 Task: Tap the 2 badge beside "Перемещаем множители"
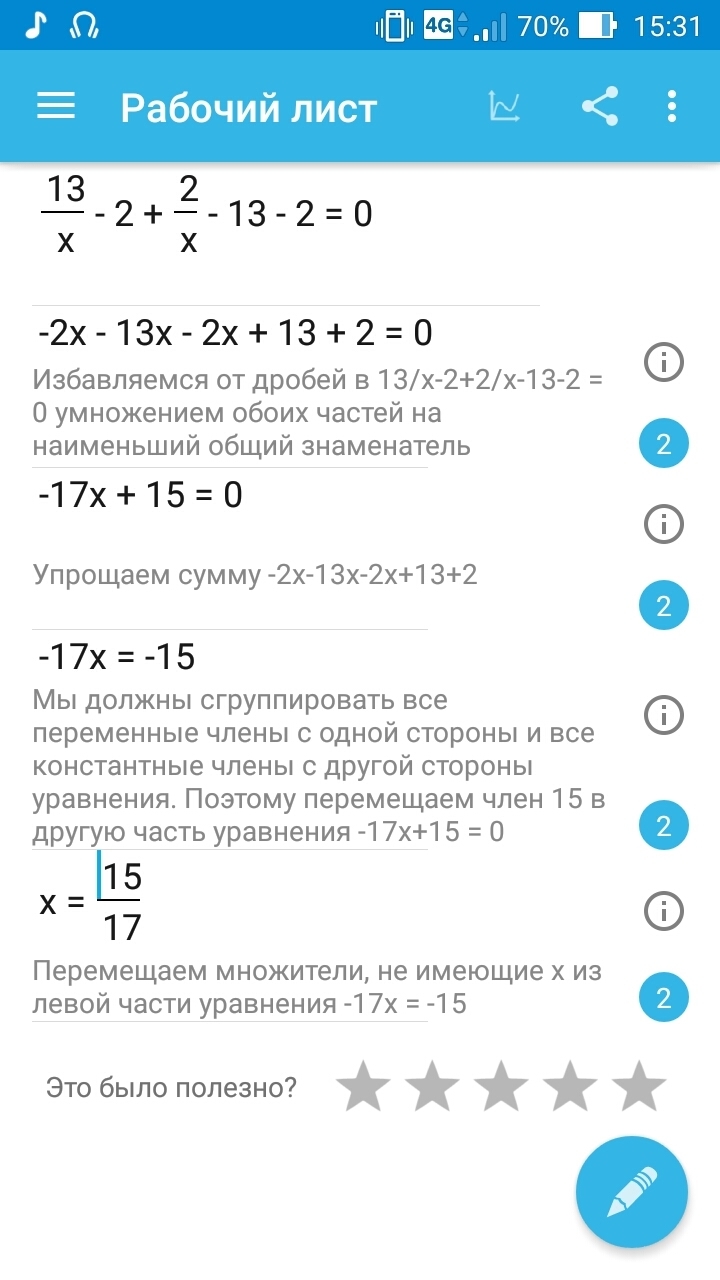[664, 997]
